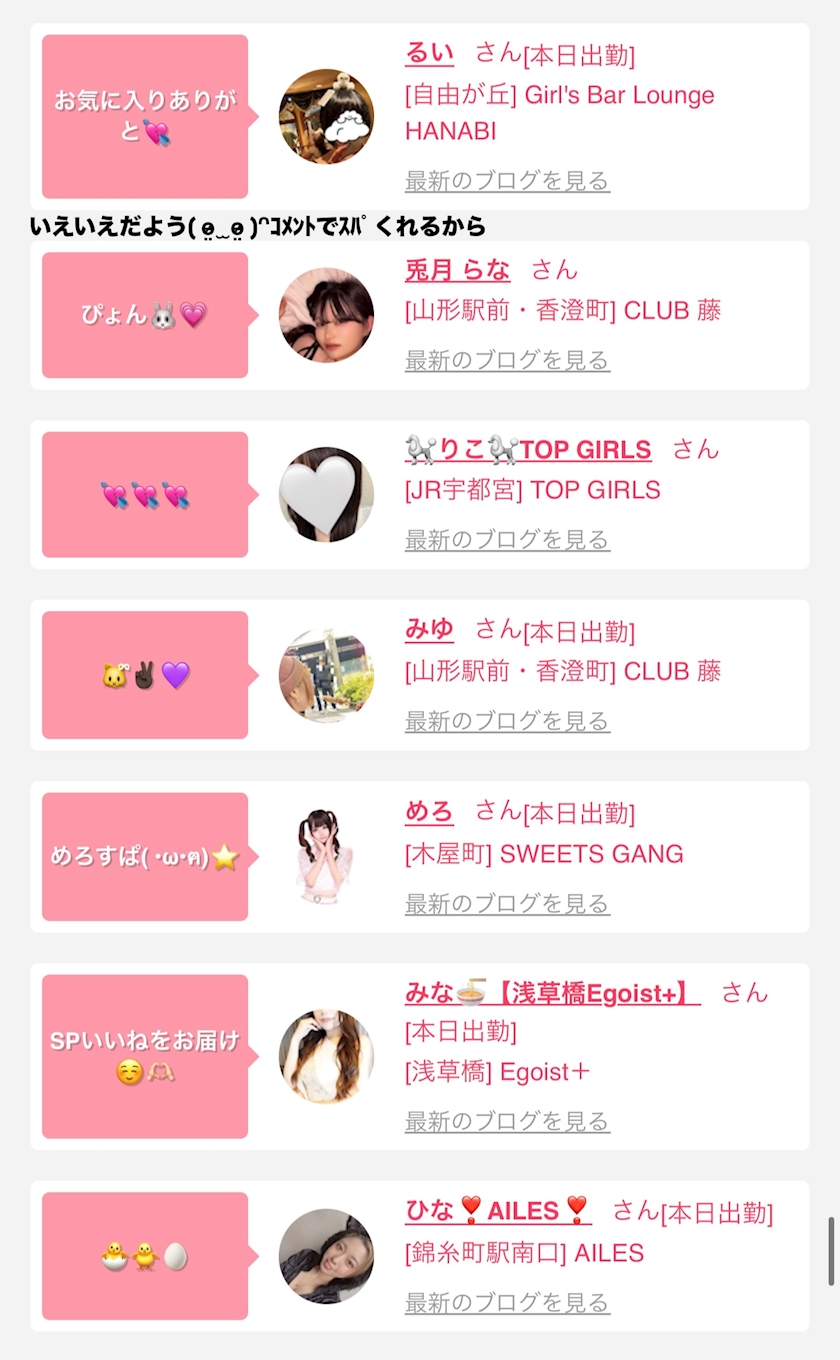840x1360 pixels.
Task: Open ひな AILES profile link
Action: click(498, 1210)
